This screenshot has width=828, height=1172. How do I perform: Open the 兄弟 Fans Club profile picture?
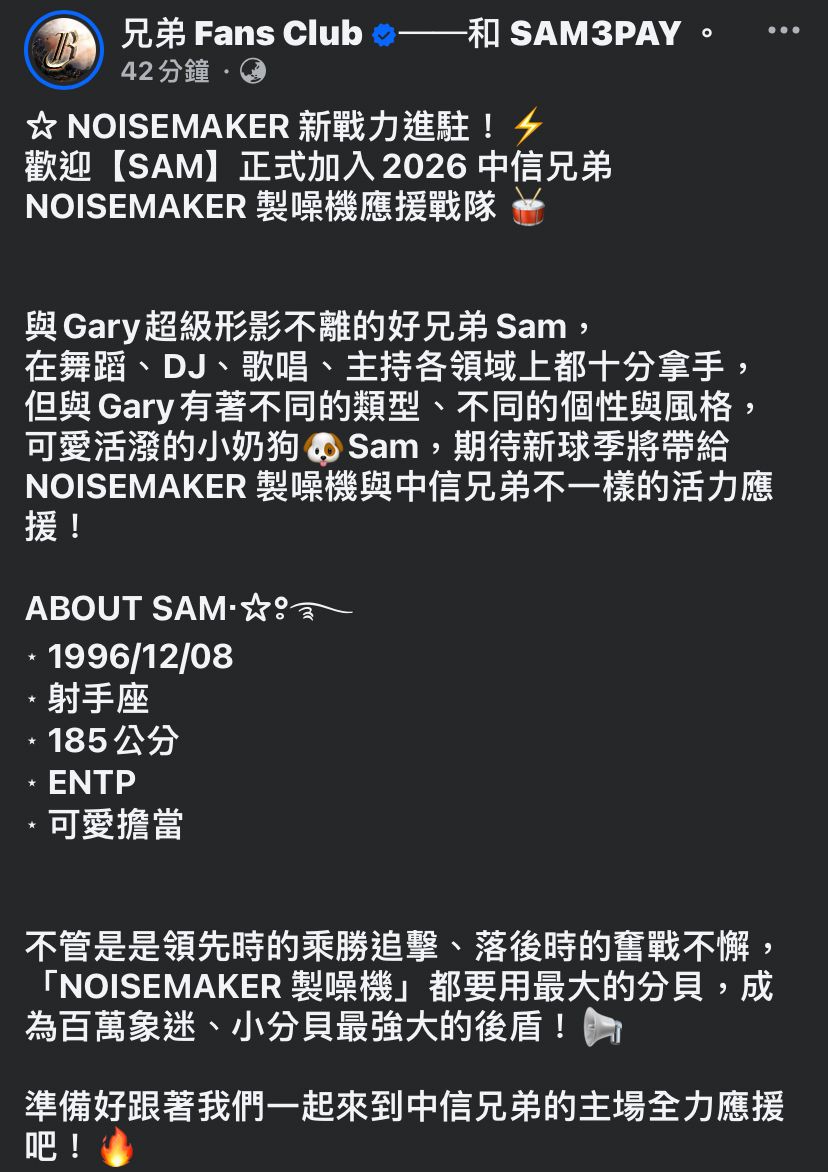(64, 51)
